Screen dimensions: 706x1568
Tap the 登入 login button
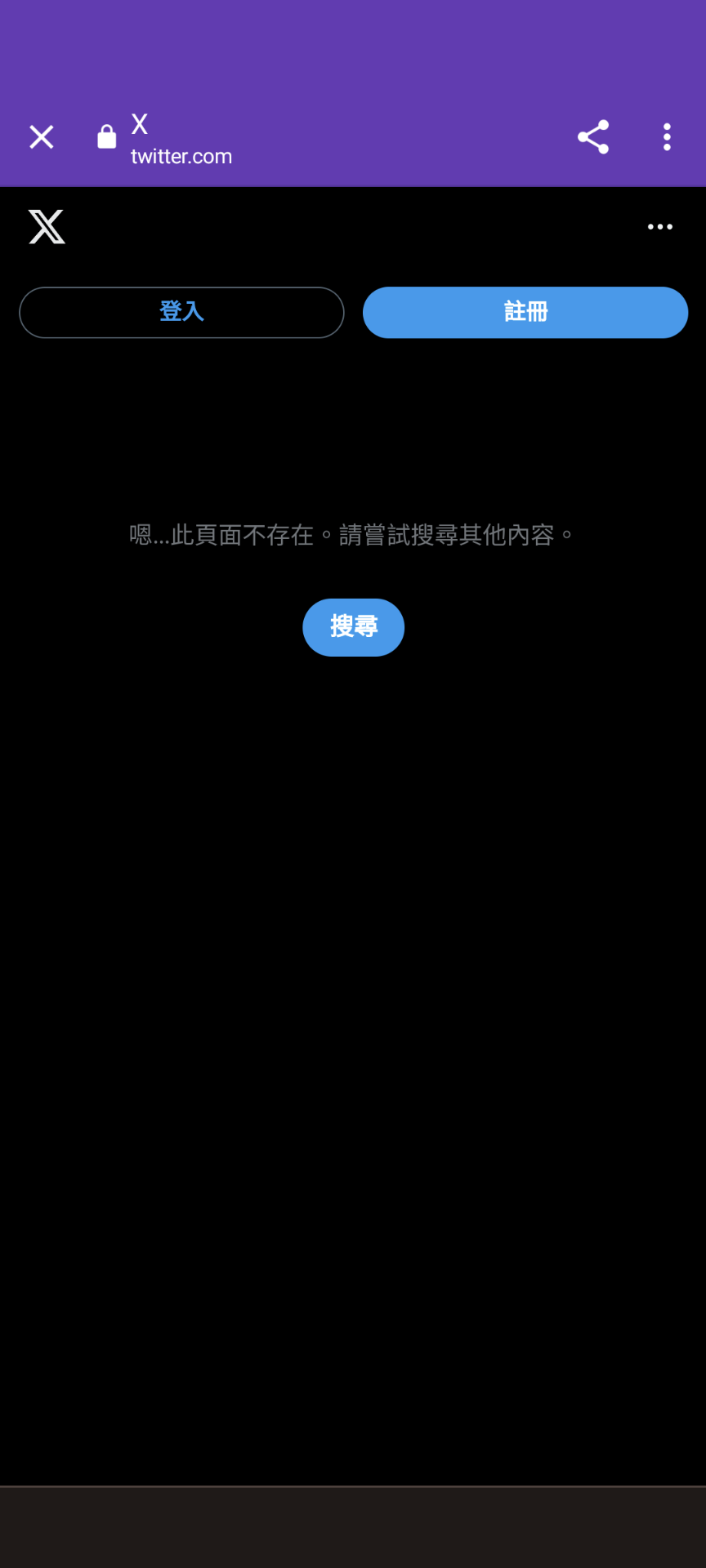point(181,312)
